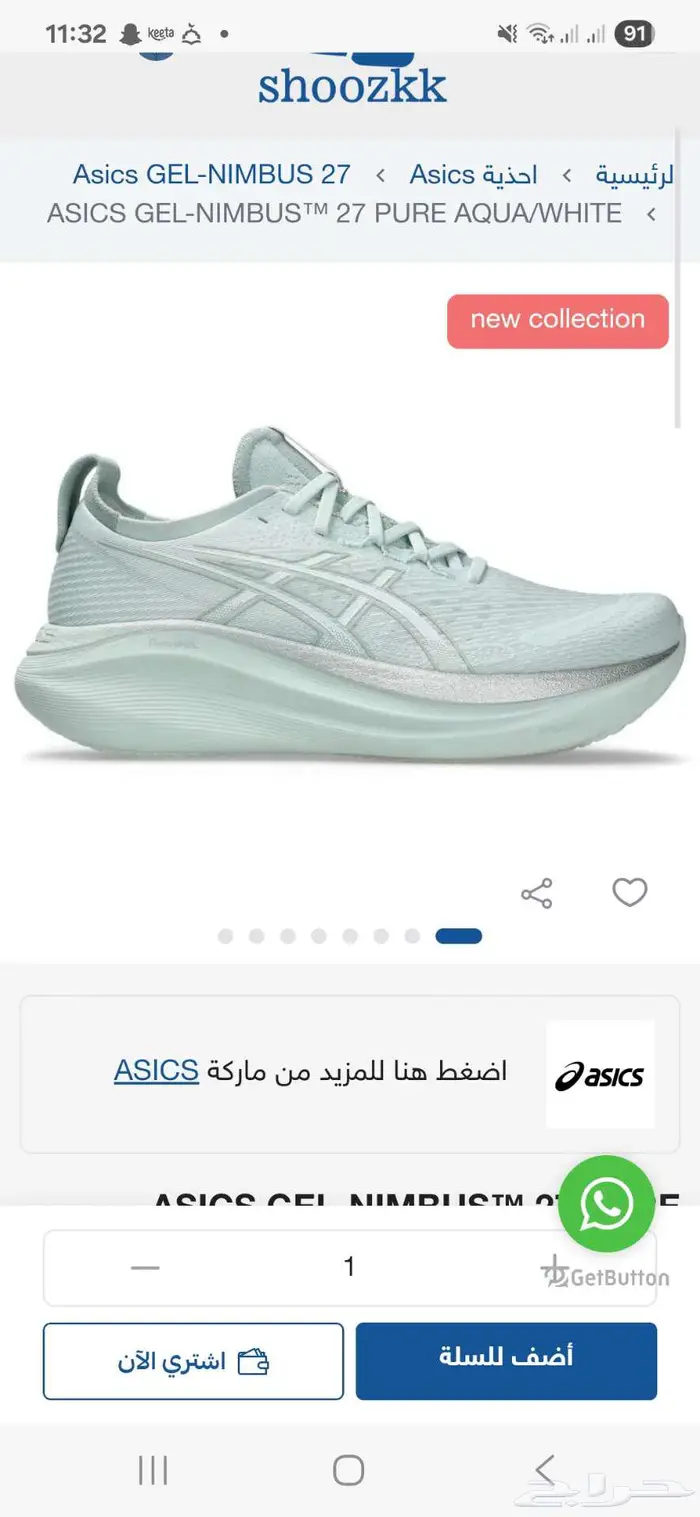700x1517 pixels.
Task: Add the shoe to favorites with the heart
Action: point(630,892)
